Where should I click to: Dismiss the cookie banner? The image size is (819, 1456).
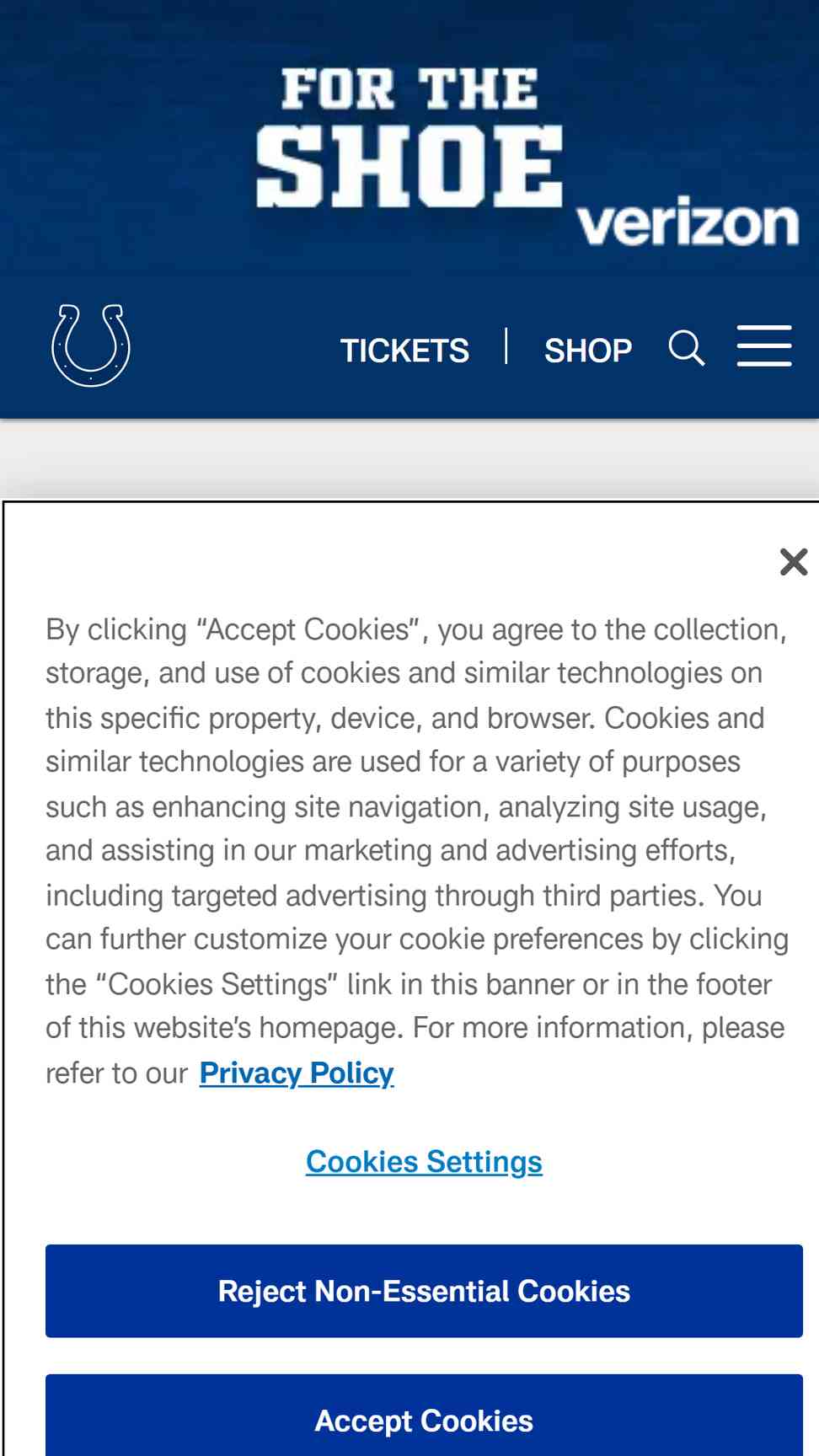point(794,561)
